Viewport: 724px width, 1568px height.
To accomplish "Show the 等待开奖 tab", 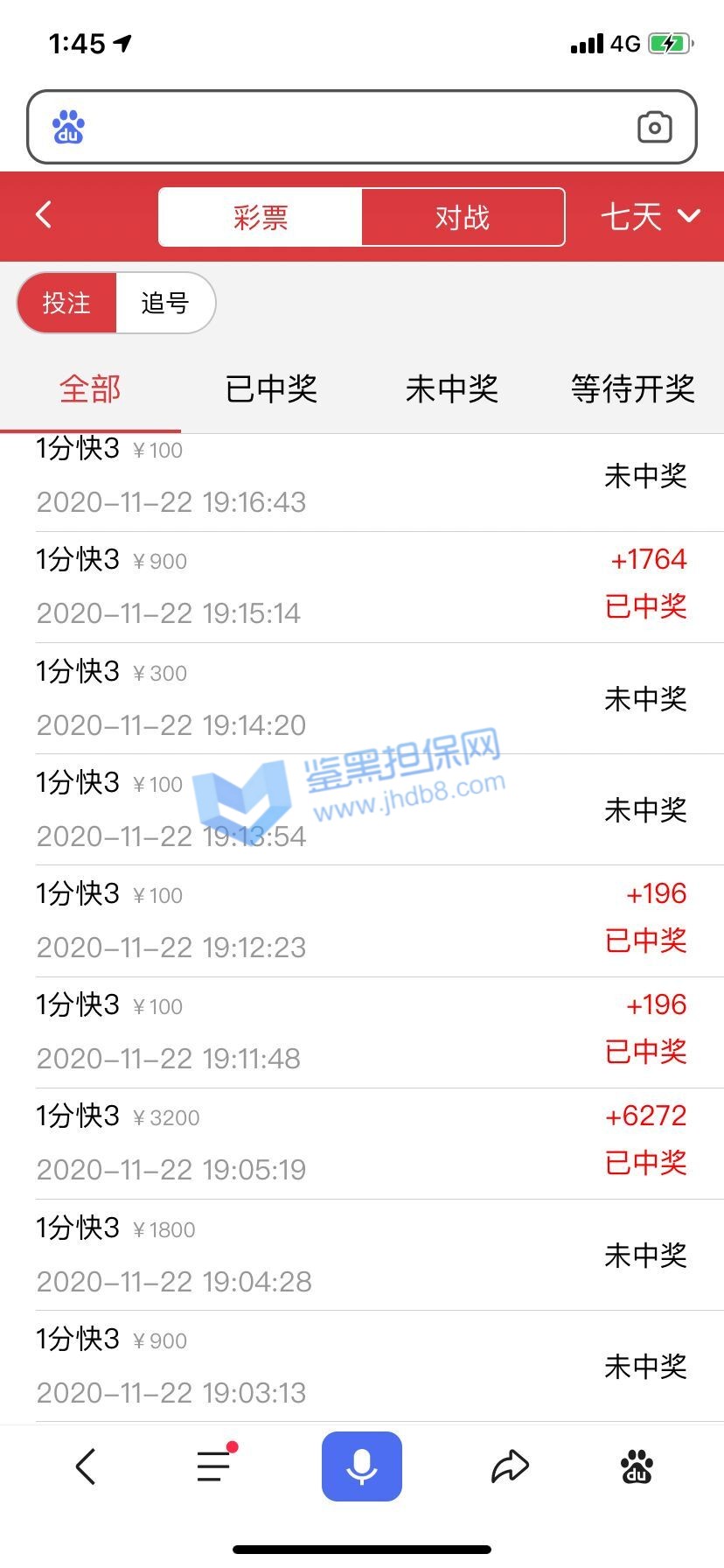I will [632, 389].
